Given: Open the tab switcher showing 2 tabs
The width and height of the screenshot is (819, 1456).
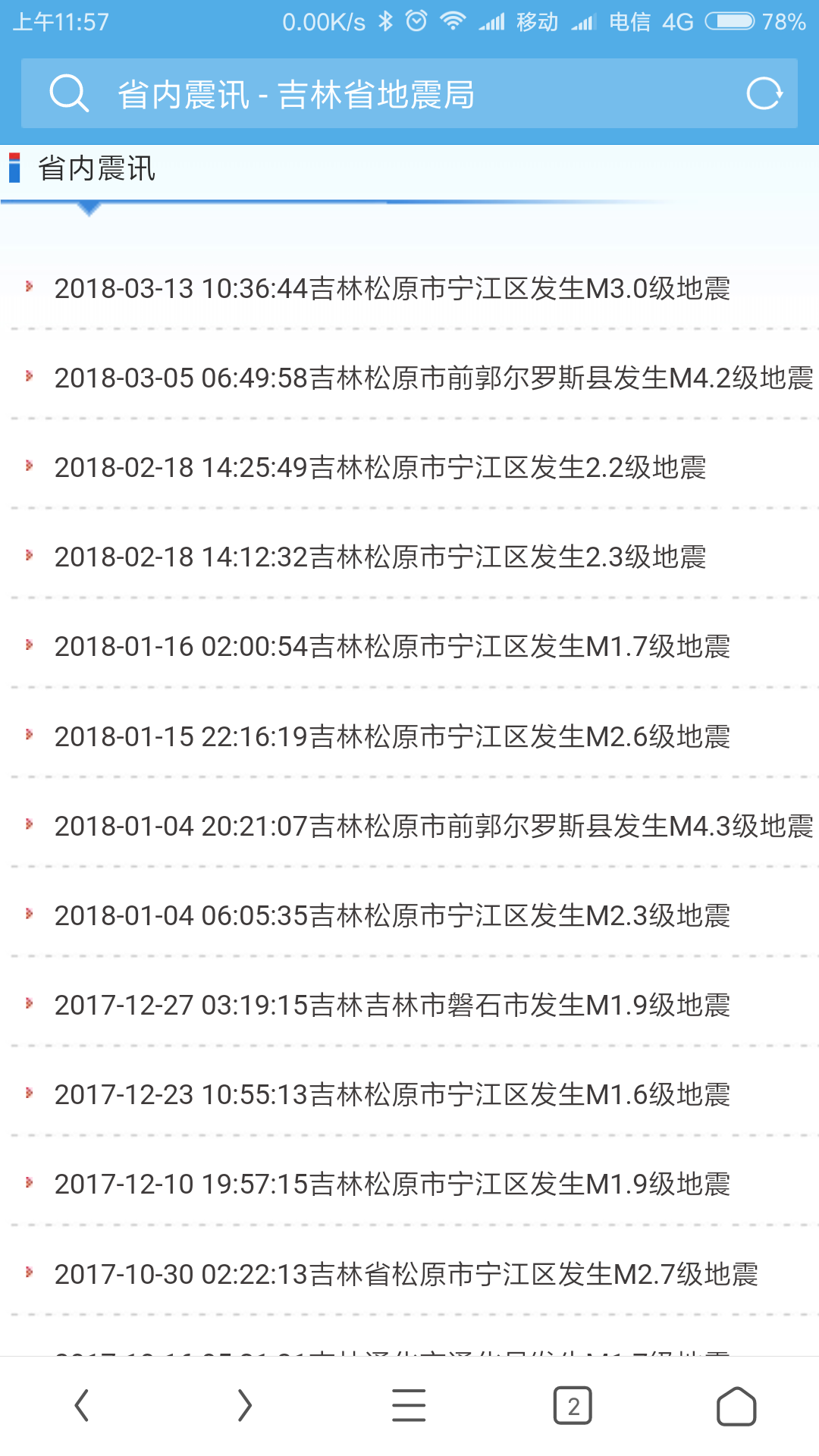Looking at the screenshot, I should (x=573, y=1405).
